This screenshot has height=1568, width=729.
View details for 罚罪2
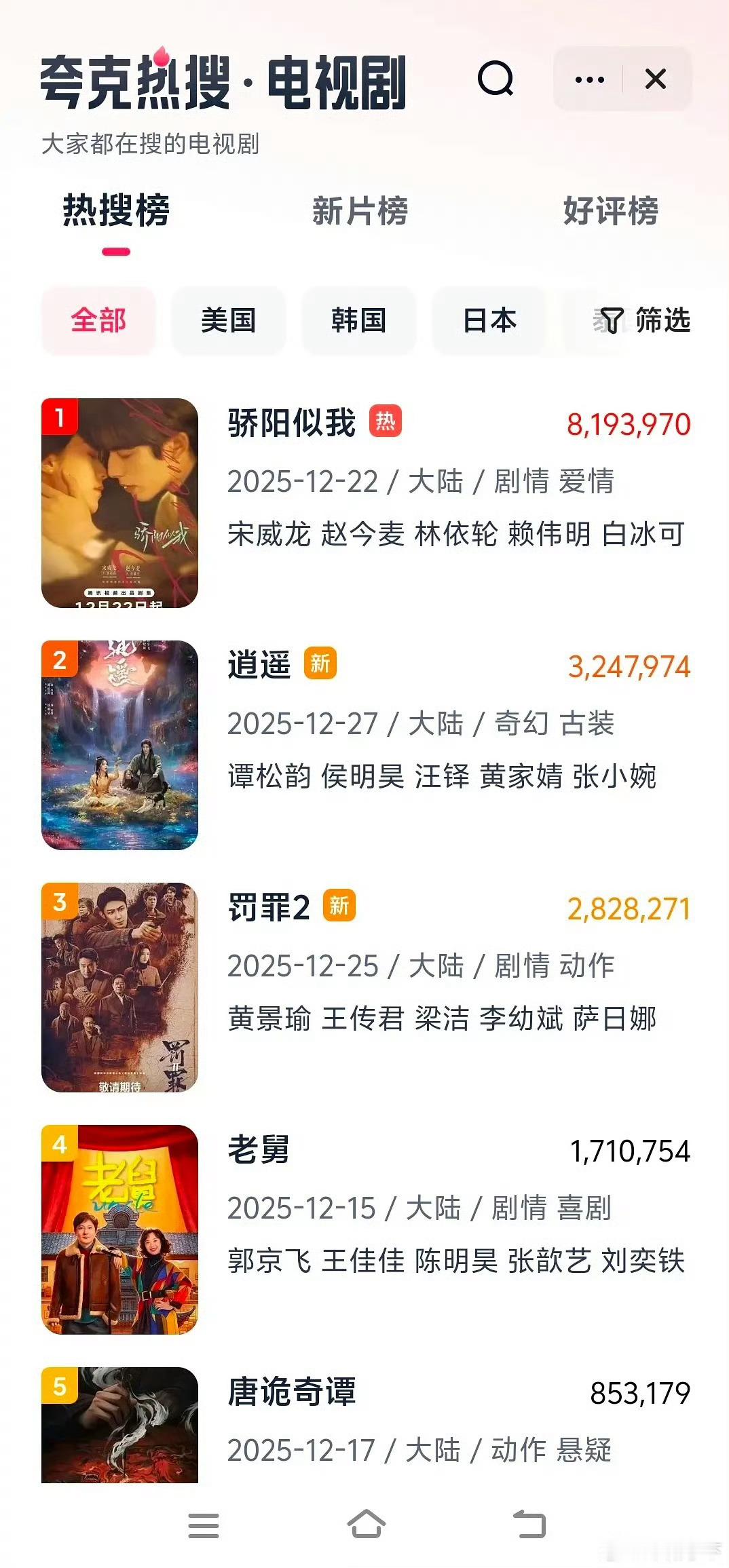pyautogui.click(x=269, y=908)
